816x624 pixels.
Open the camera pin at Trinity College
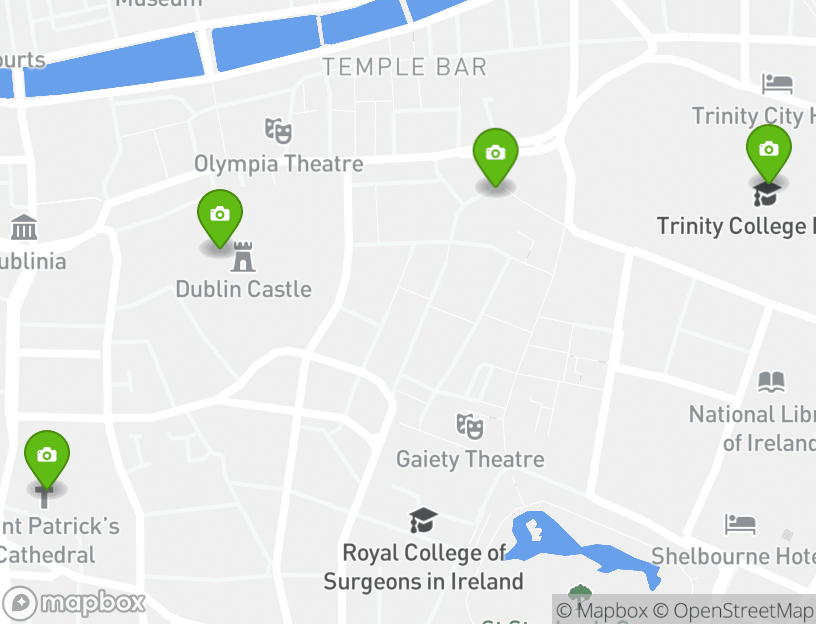point(768,151)
